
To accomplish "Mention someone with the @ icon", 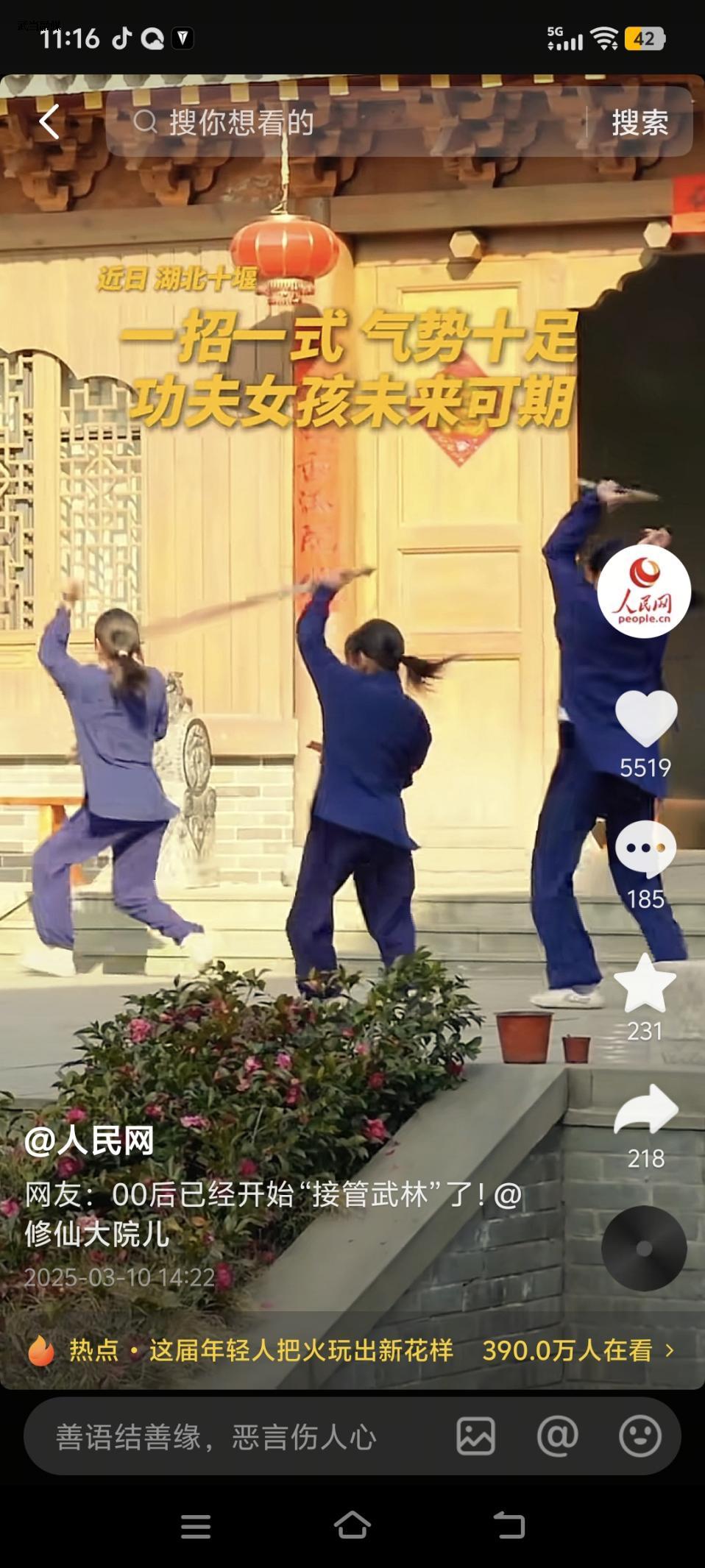I will click(557, 1436).
